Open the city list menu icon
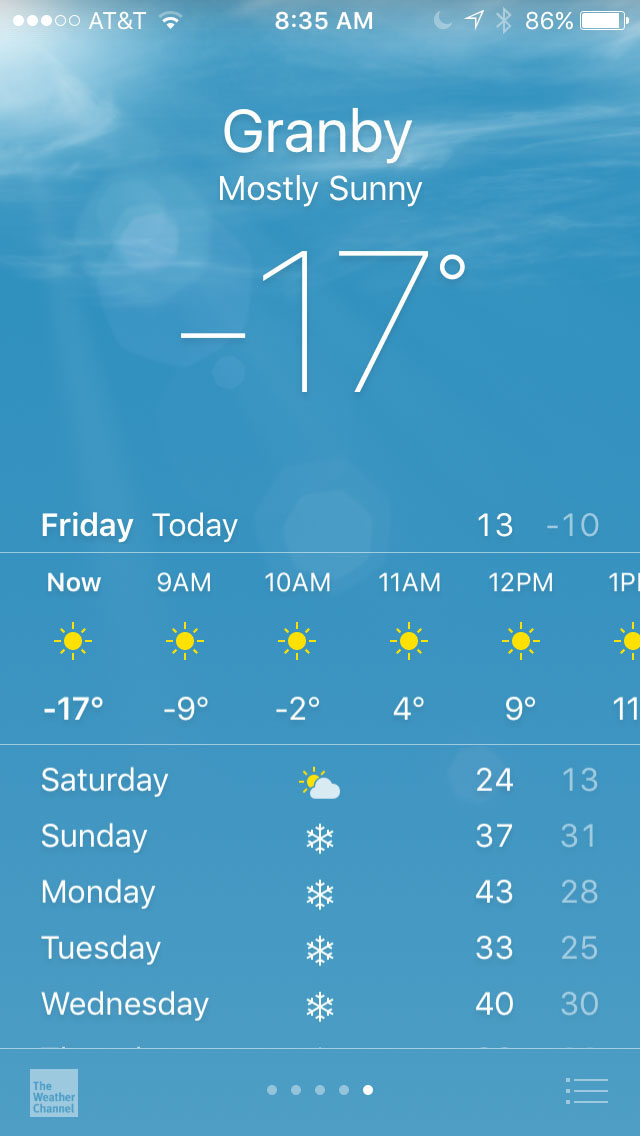This screenshot has width=640, height=1136. pyautogui.click(x=586, y=1090)
